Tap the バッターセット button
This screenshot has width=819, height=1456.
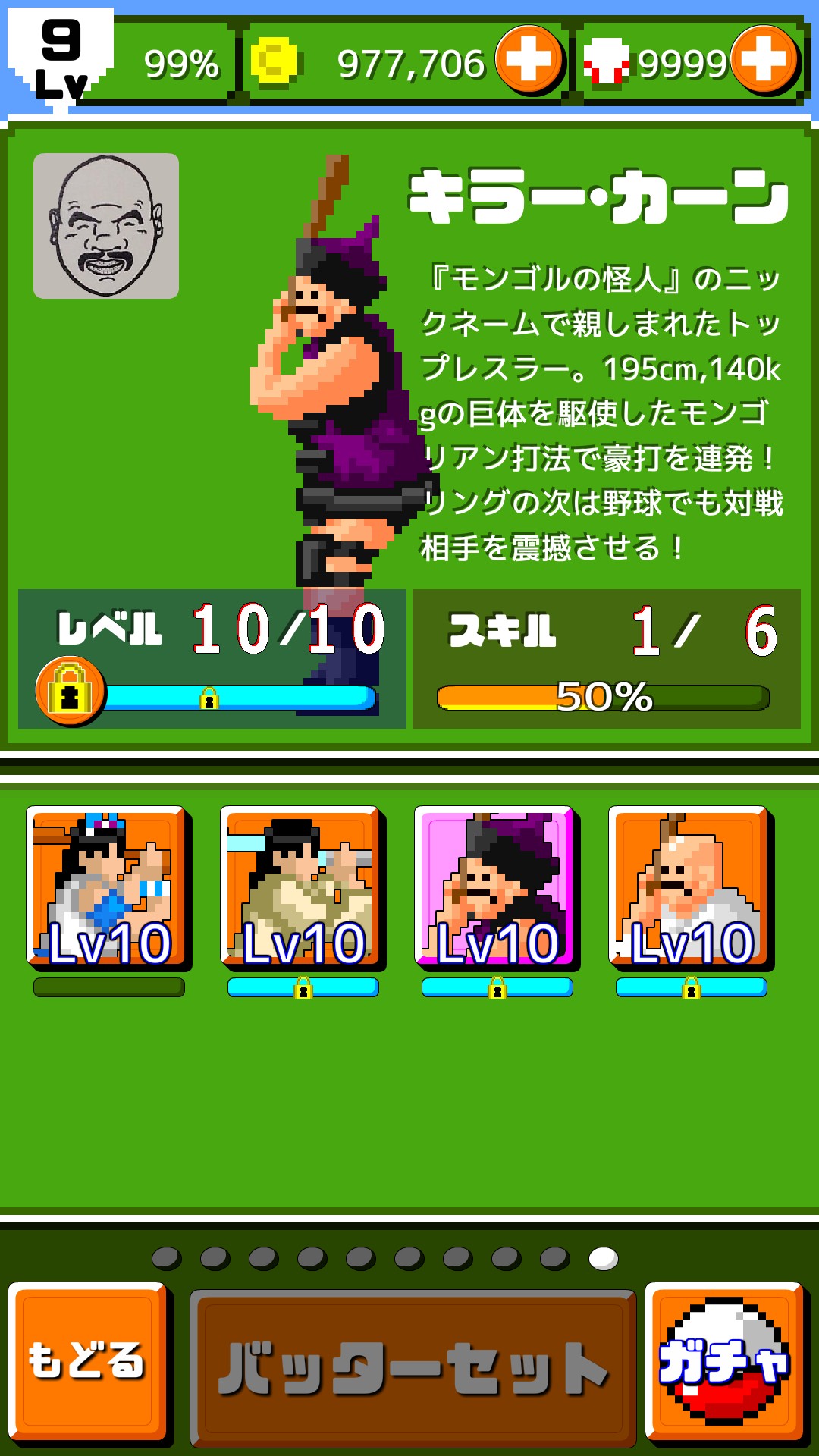(413, 1367)
